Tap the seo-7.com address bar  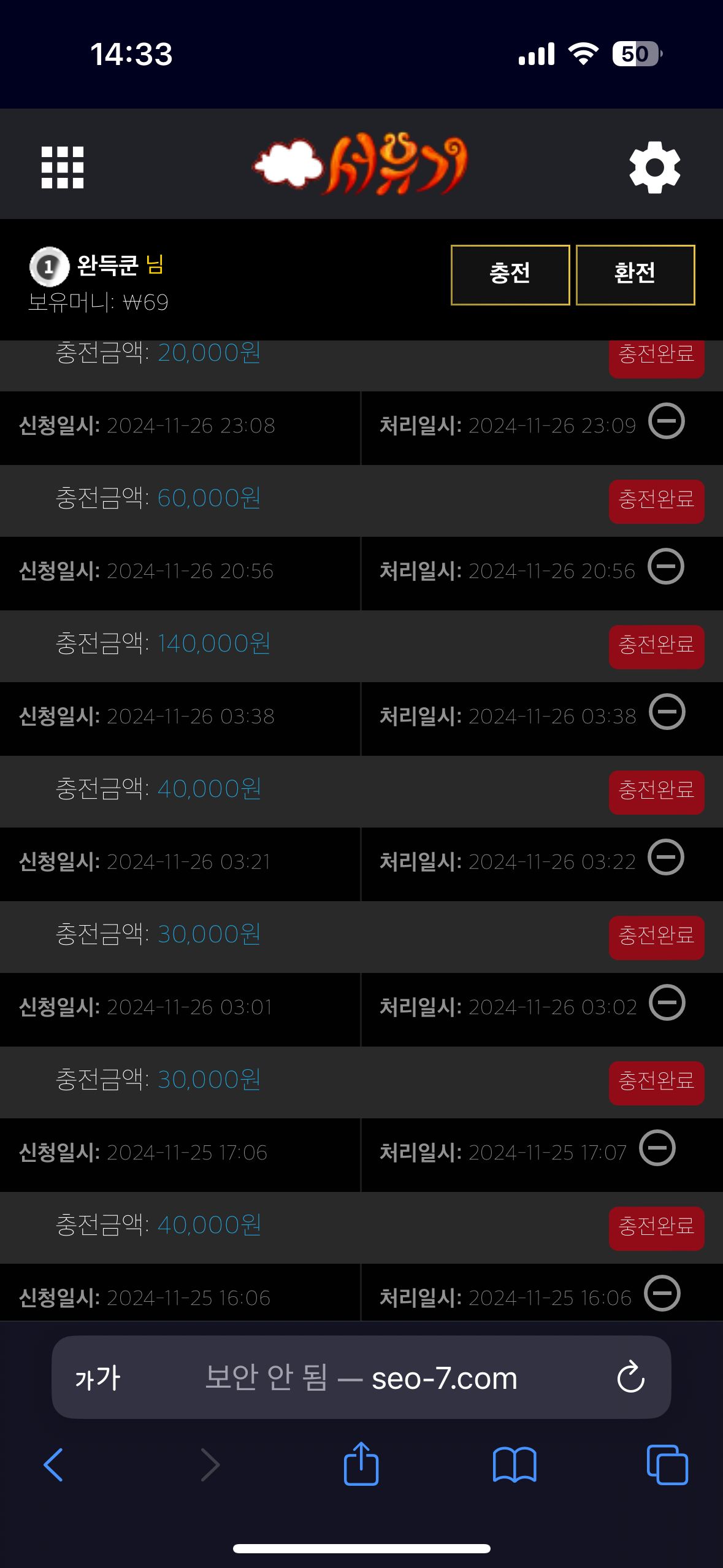click(x=361, y=1378)
